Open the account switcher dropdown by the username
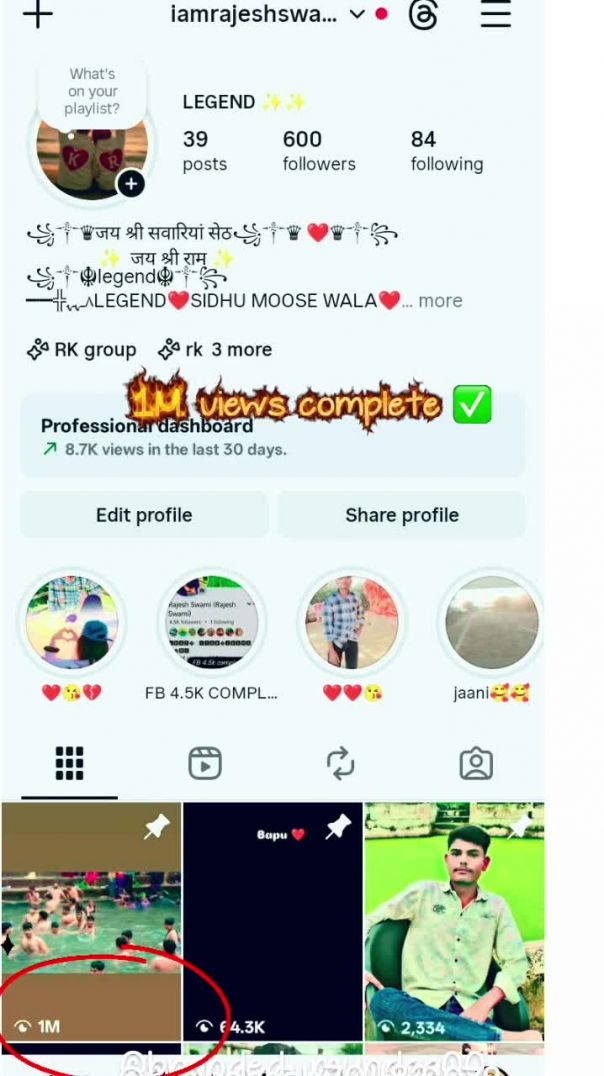Image resolution: width=604 pixels, height=1076 pixels. point(357,15)
